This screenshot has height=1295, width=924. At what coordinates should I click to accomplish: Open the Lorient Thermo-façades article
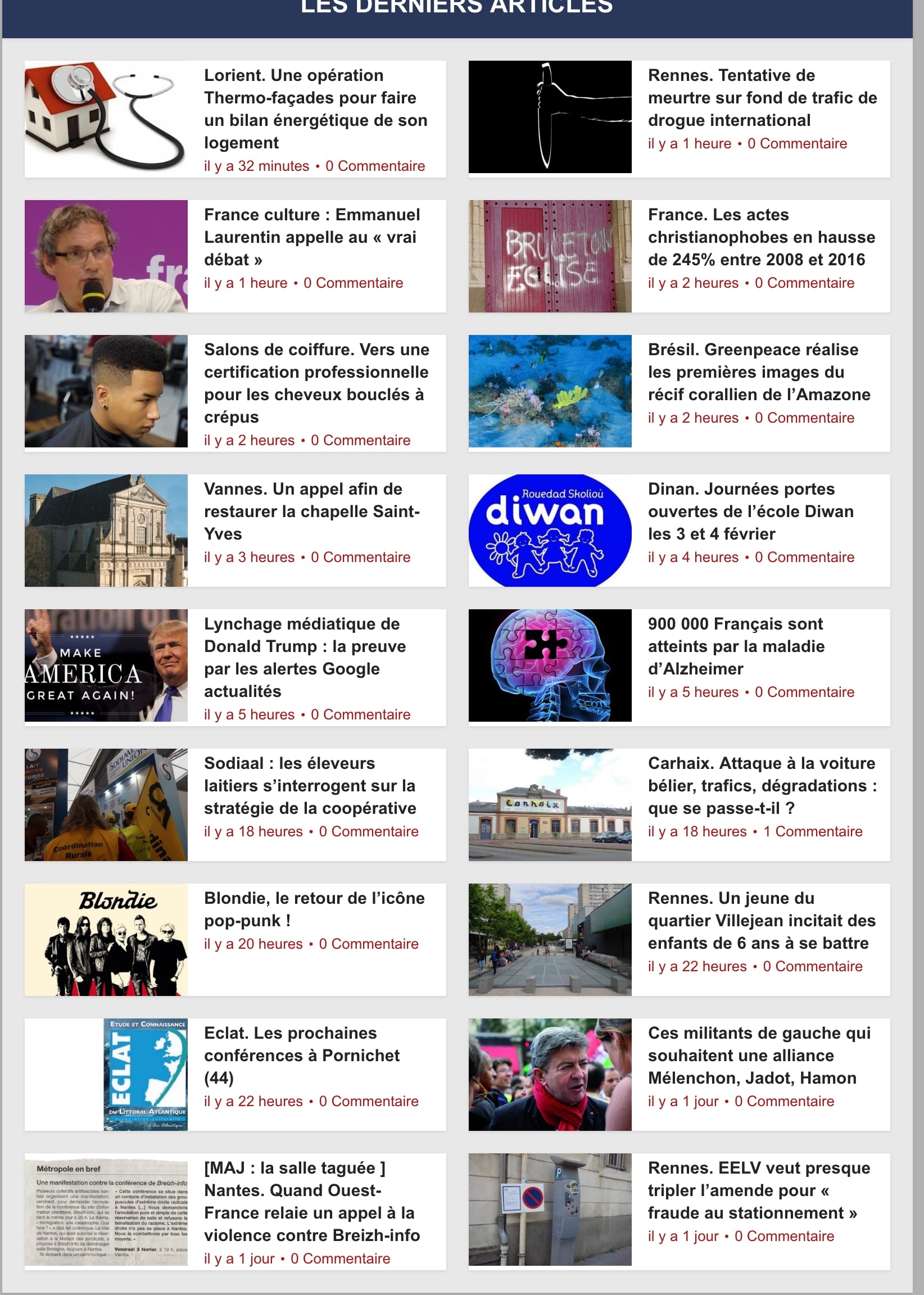315,108
